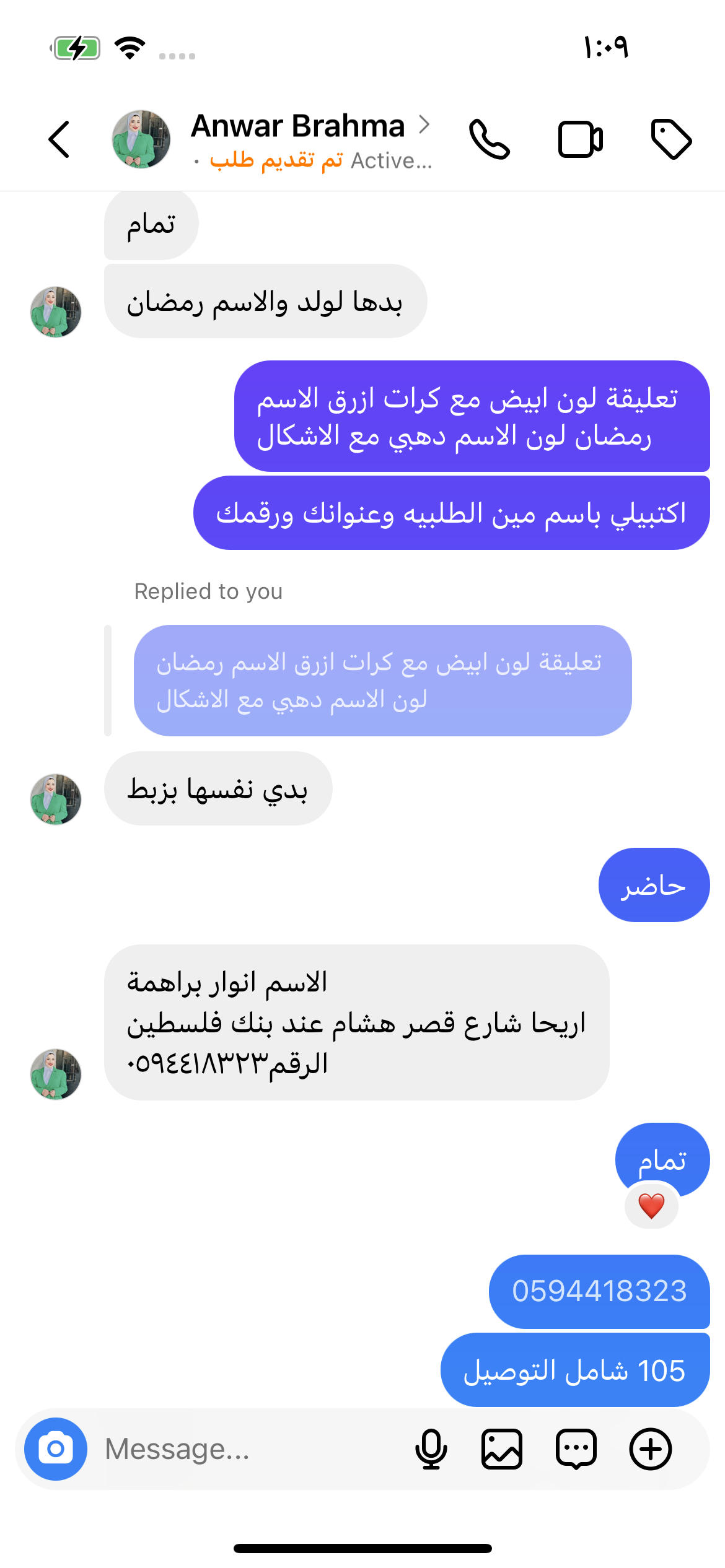Tap the Message text field
The width and height of the screenshot is (725, 1568).
point(248,1449)
